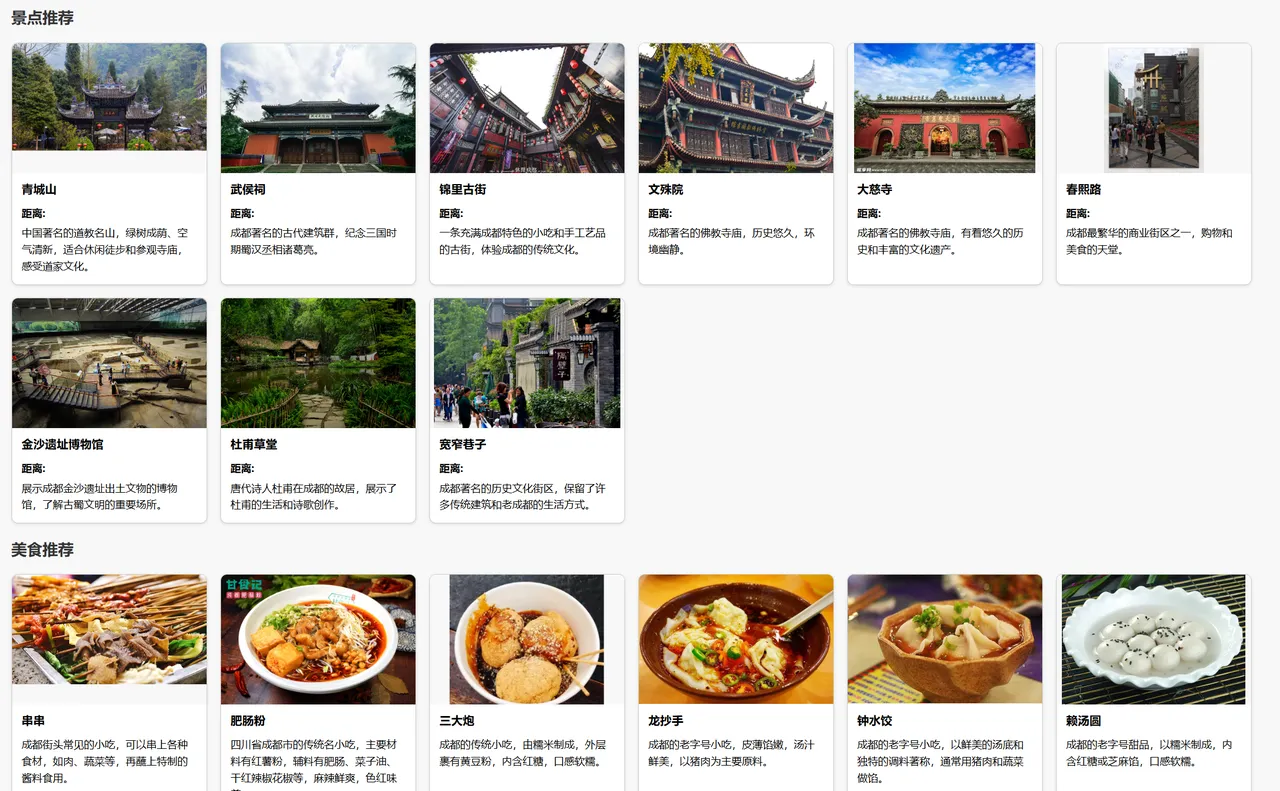View details for 文殊院
The image size is (1280, 791).
[736, 164]
